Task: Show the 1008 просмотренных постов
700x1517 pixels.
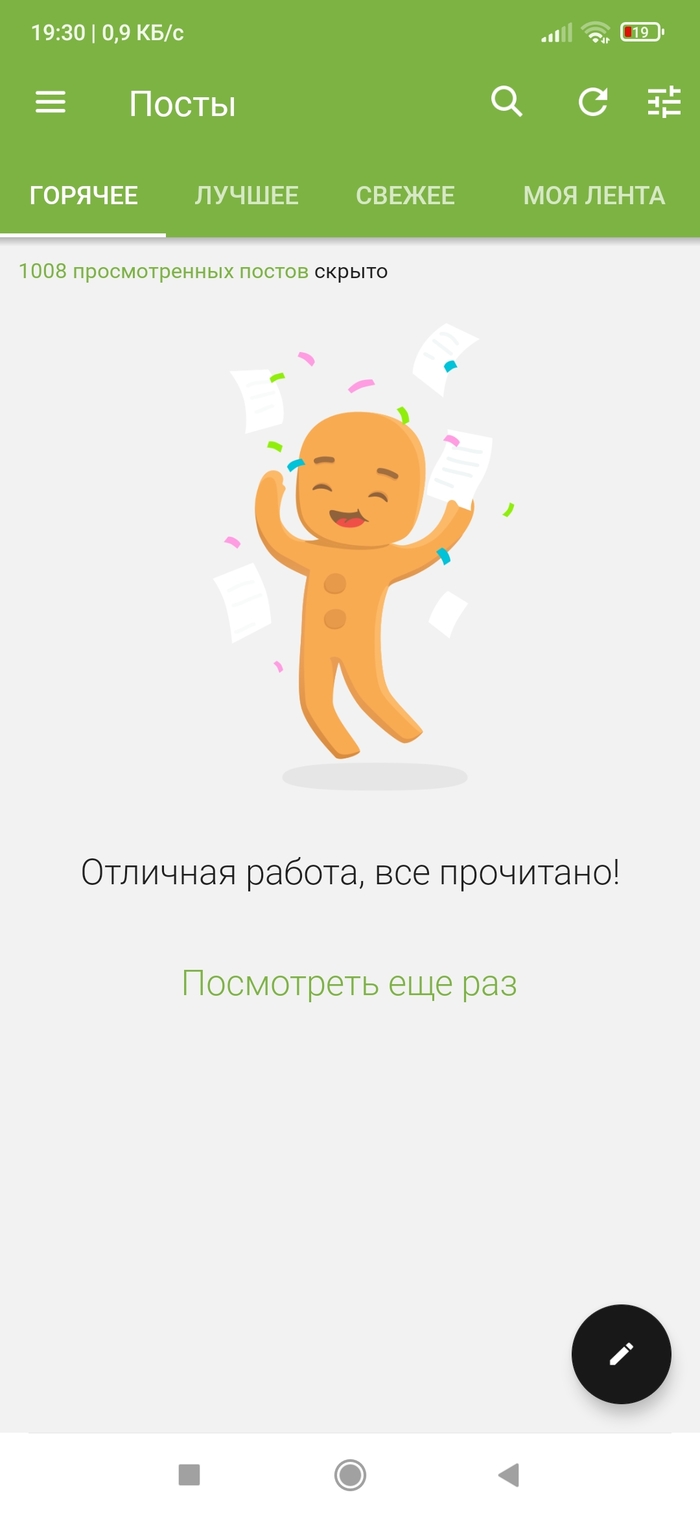Action: (164, 271)
